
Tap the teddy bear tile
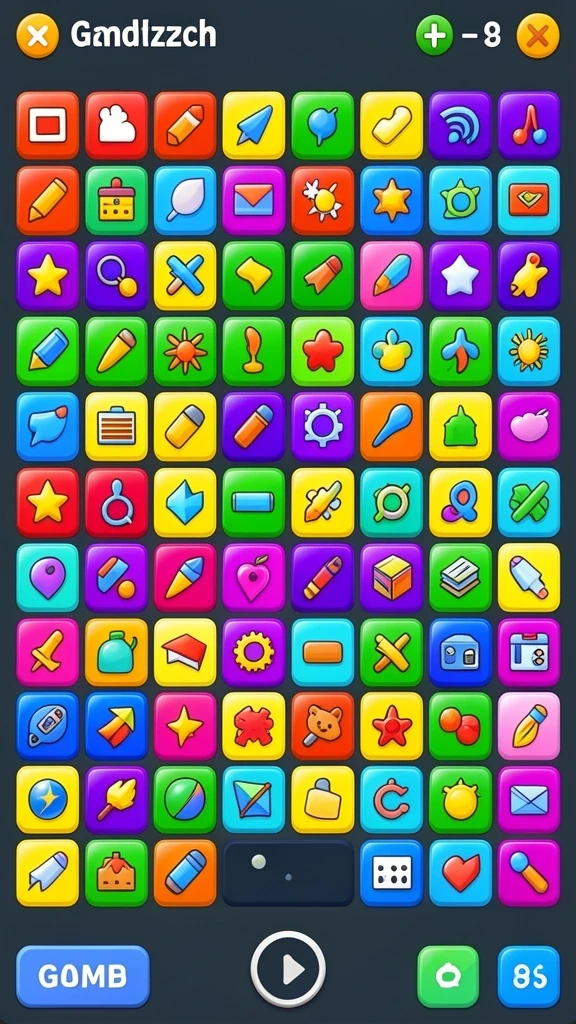coord(323,727)
